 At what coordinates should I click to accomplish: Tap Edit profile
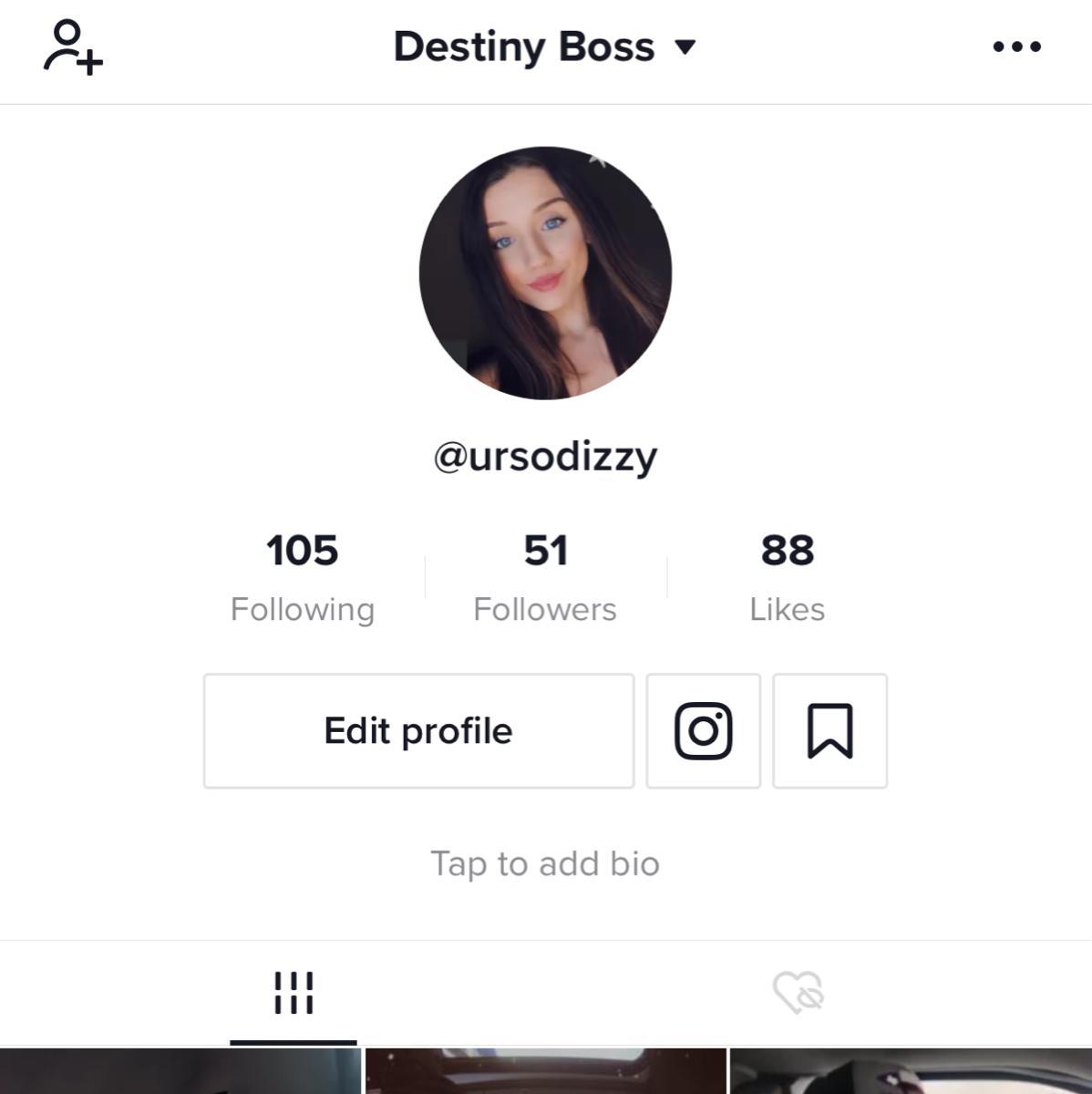418,731
